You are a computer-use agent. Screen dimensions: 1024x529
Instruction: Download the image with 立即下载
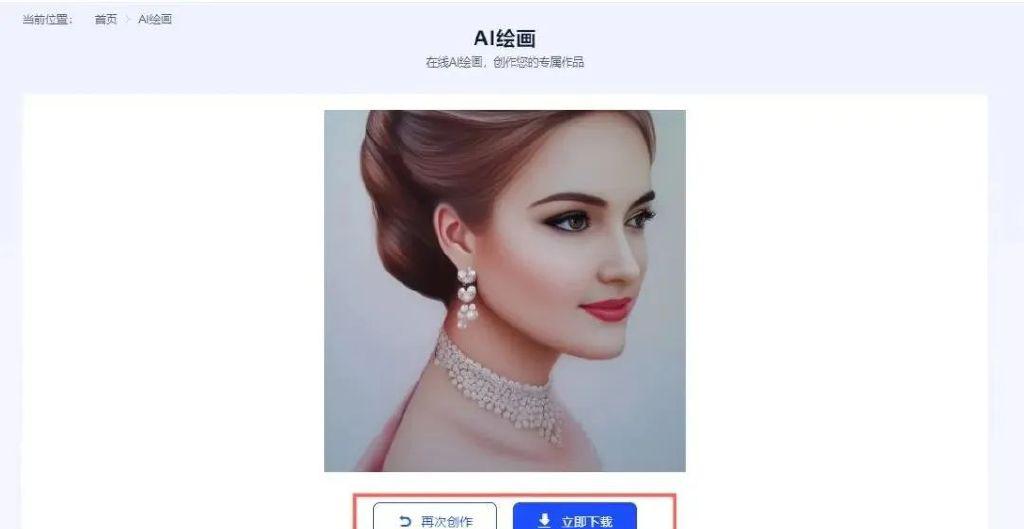coord(575,519)
